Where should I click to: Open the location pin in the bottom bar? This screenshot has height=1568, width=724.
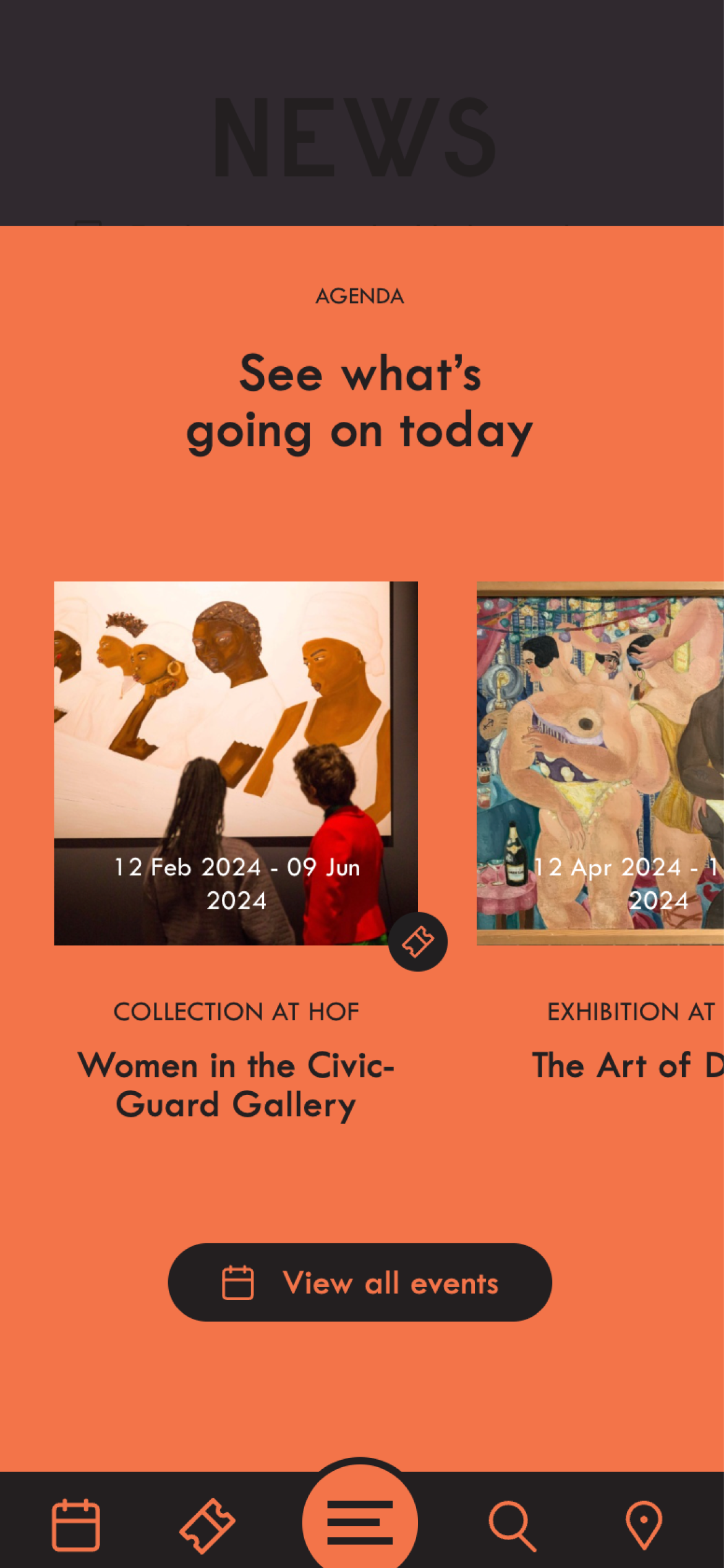tap(644, 1525)
